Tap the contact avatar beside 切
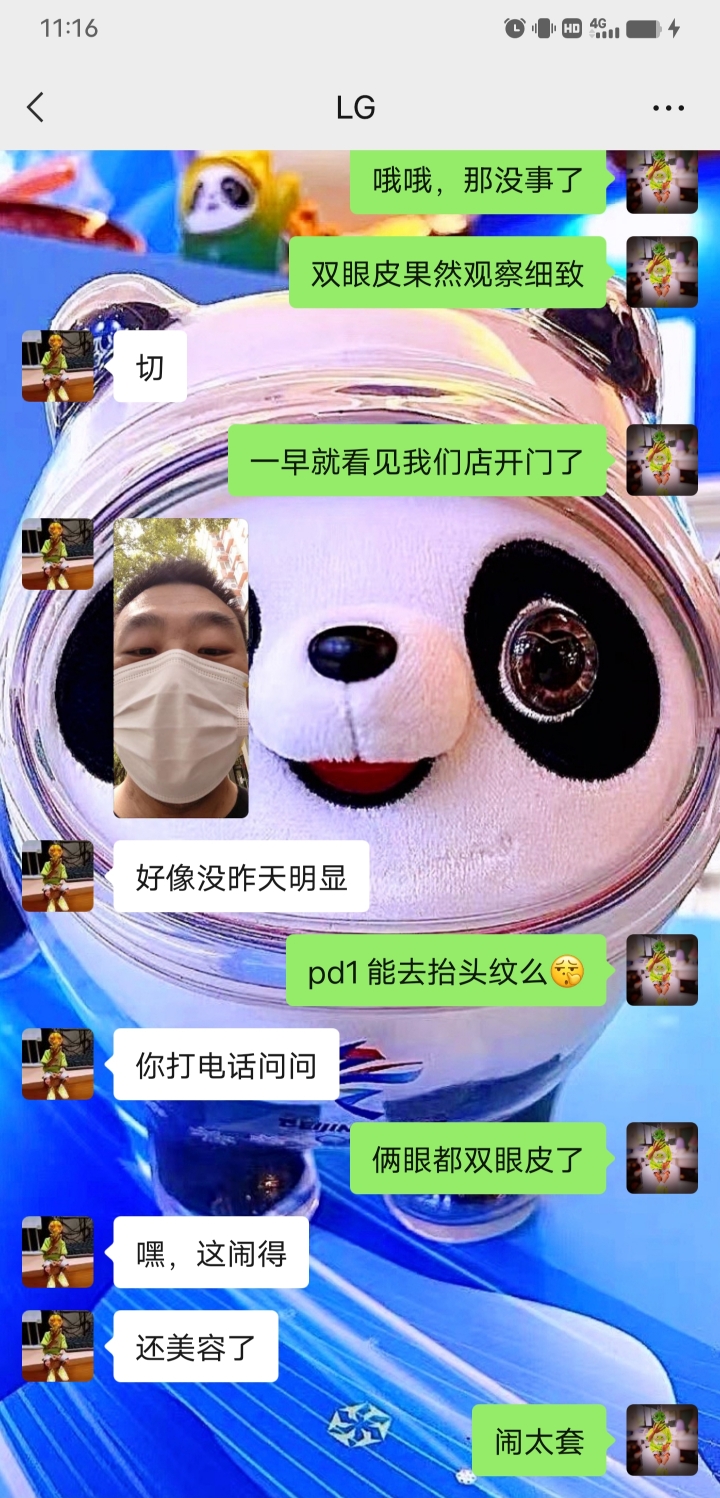Image resolution: width=720 pixels, height=1498 pixels. click(58, 366)
